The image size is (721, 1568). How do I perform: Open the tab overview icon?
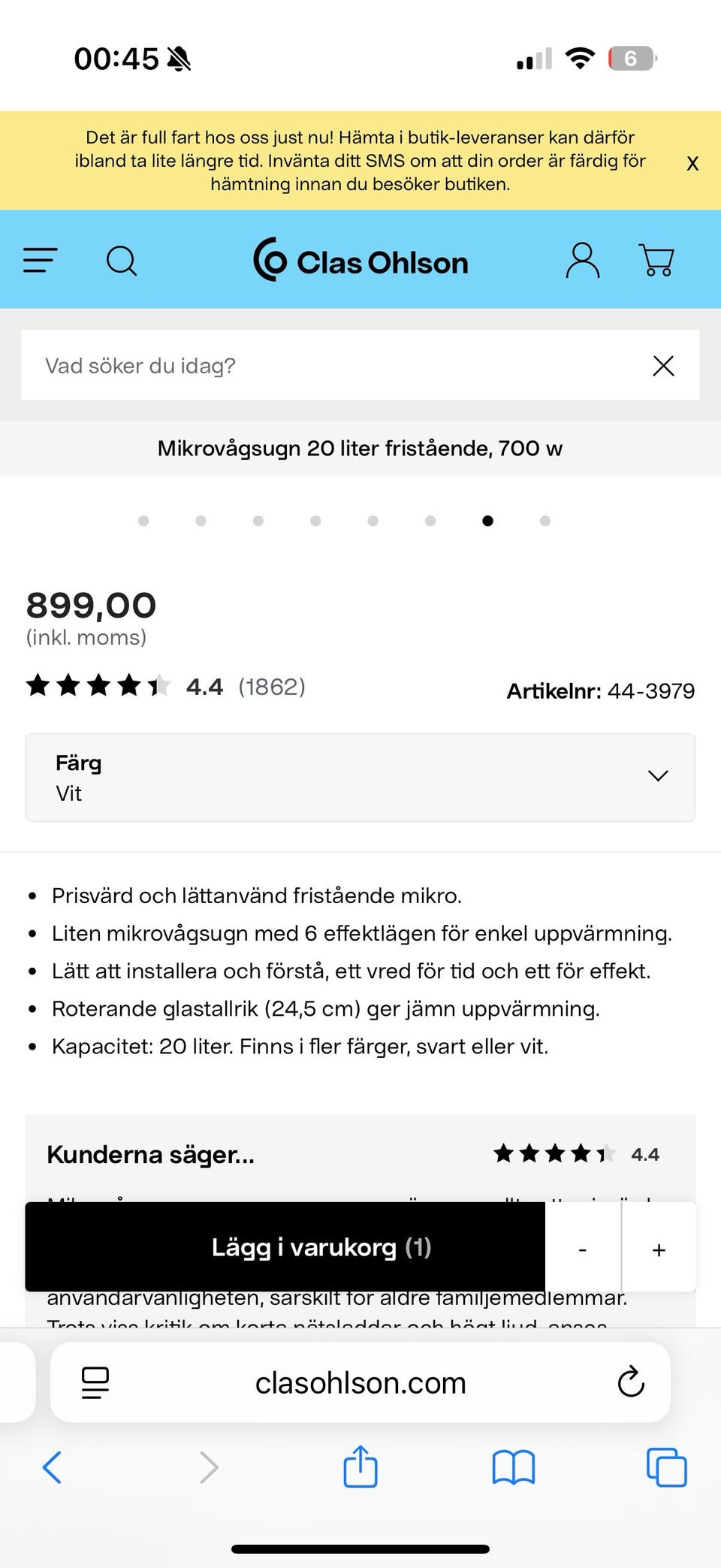(665, 1467)
